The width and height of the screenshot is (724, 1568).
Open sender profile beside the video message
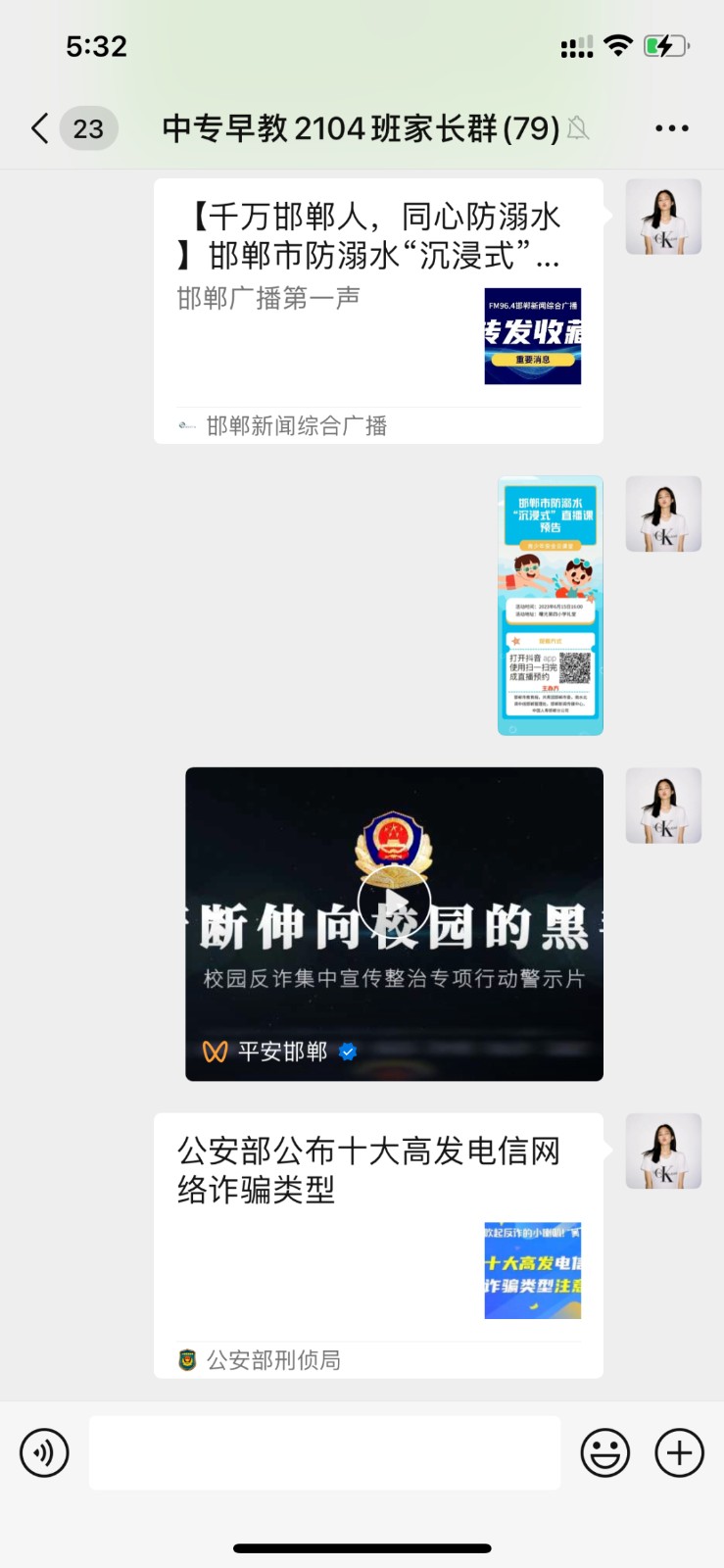tap(663, 806)
